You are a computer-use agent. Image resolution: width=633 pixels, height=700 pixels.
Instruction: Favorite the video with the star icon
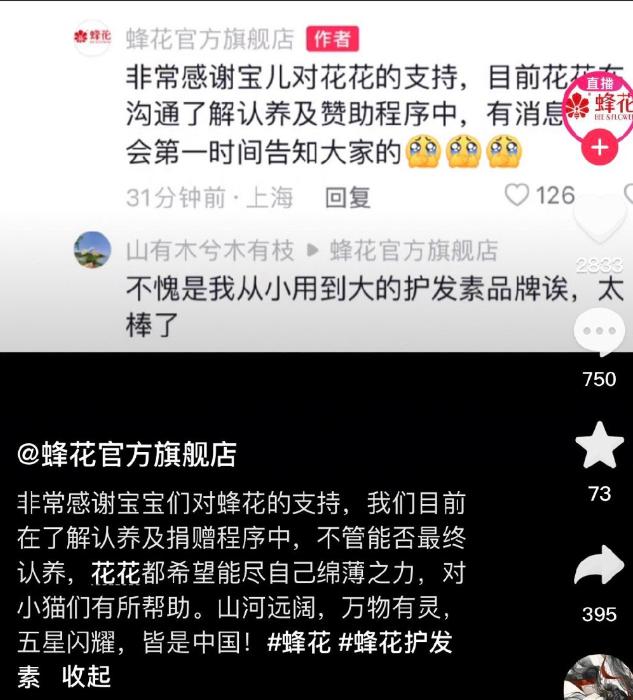click(599, 447)
